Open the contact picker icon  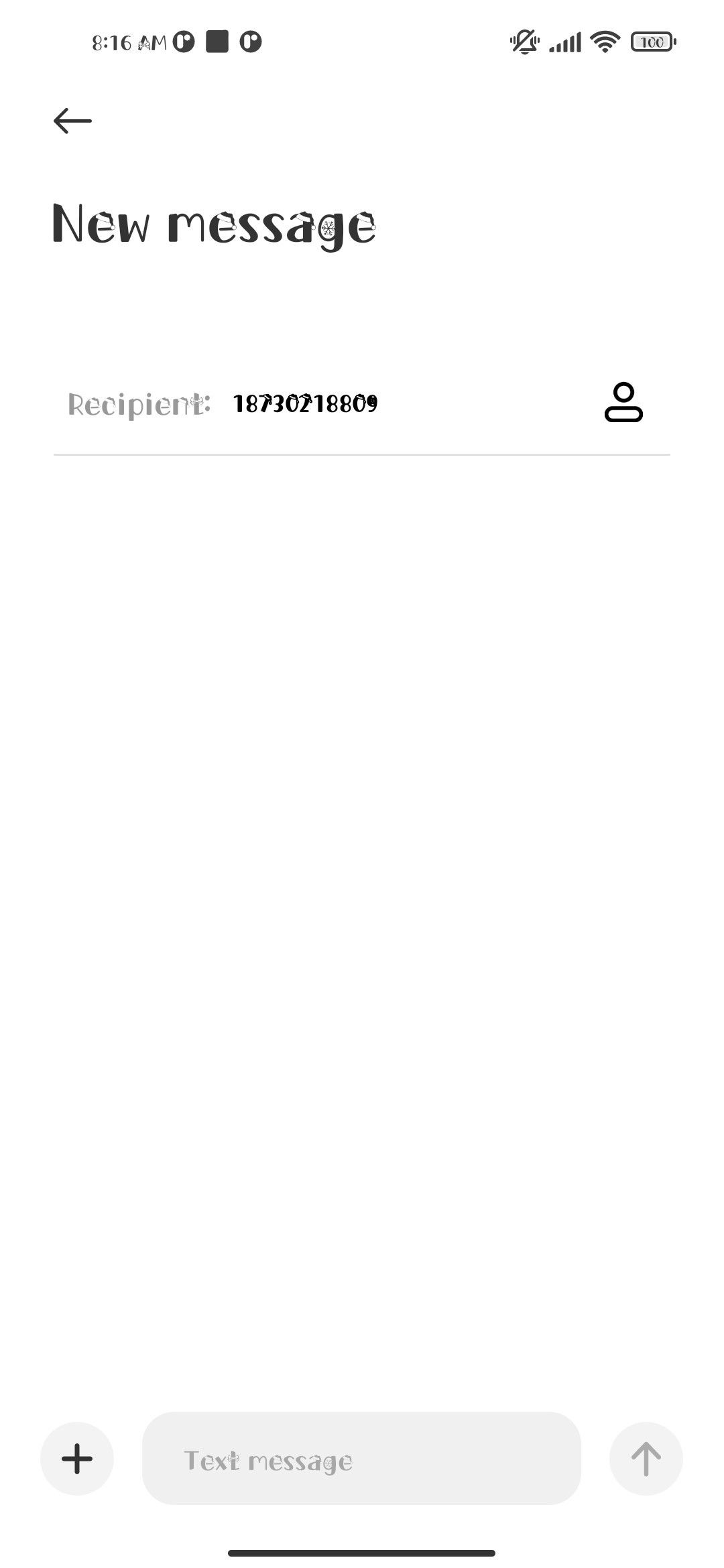click(x=623, y=402)
